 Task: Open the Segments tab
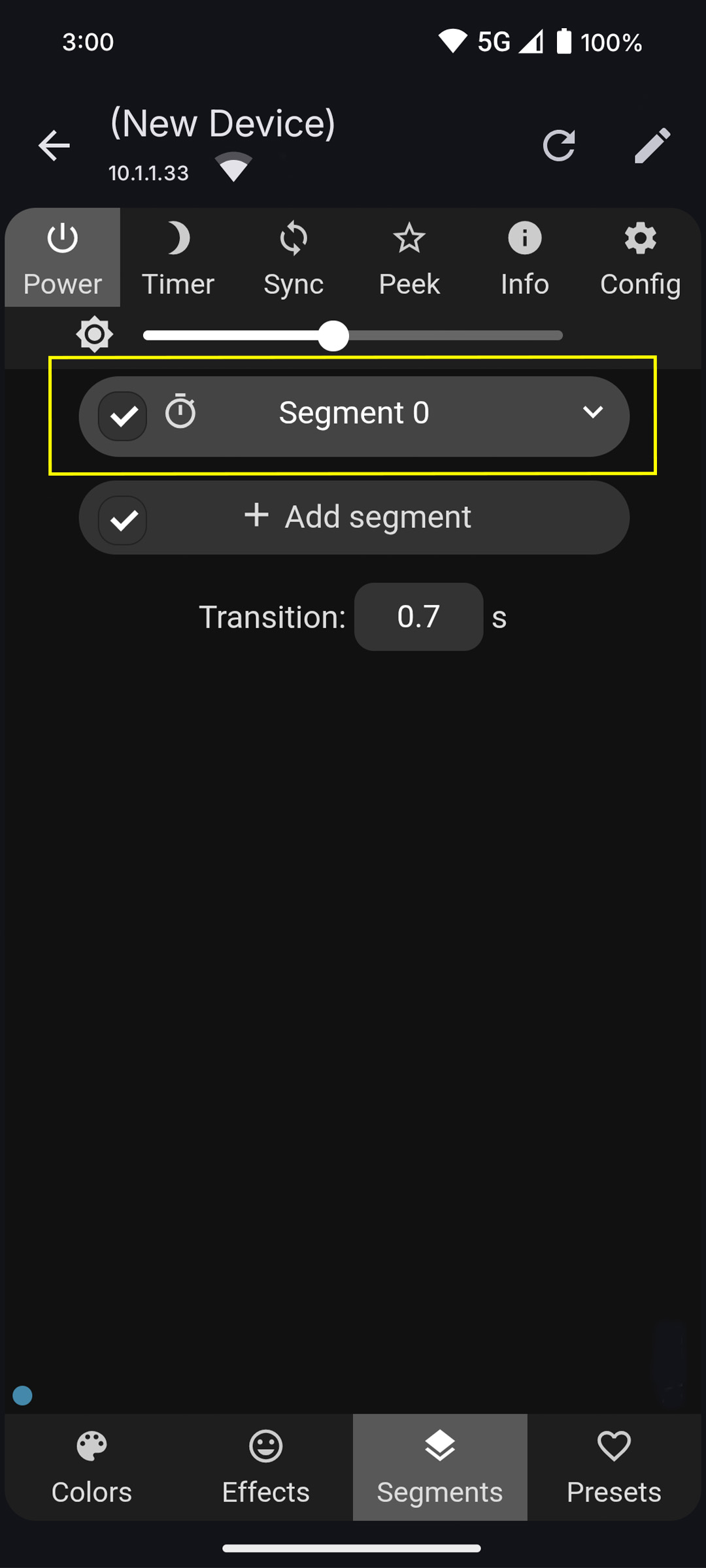(440, 1467)
